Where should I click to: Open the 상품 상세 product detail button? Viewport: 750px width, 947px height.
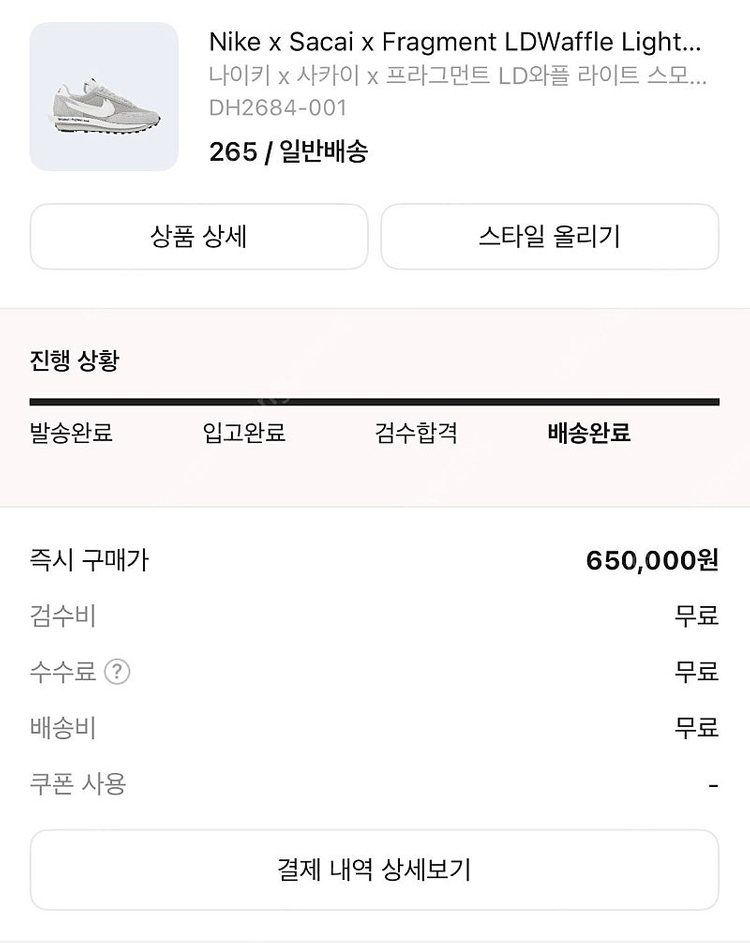[x=199, y=237]
